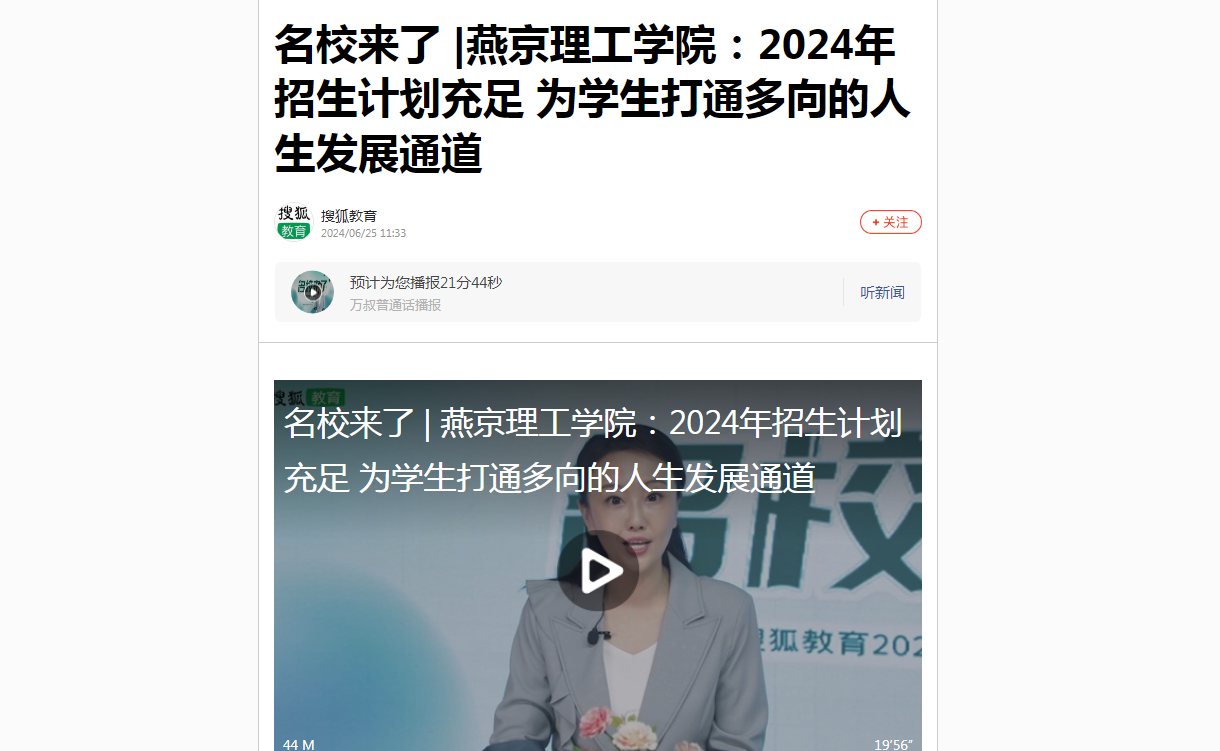This screenshot has height=751, width=1220.
Task: Start the audio broadcast play icon
Action: 313,292
